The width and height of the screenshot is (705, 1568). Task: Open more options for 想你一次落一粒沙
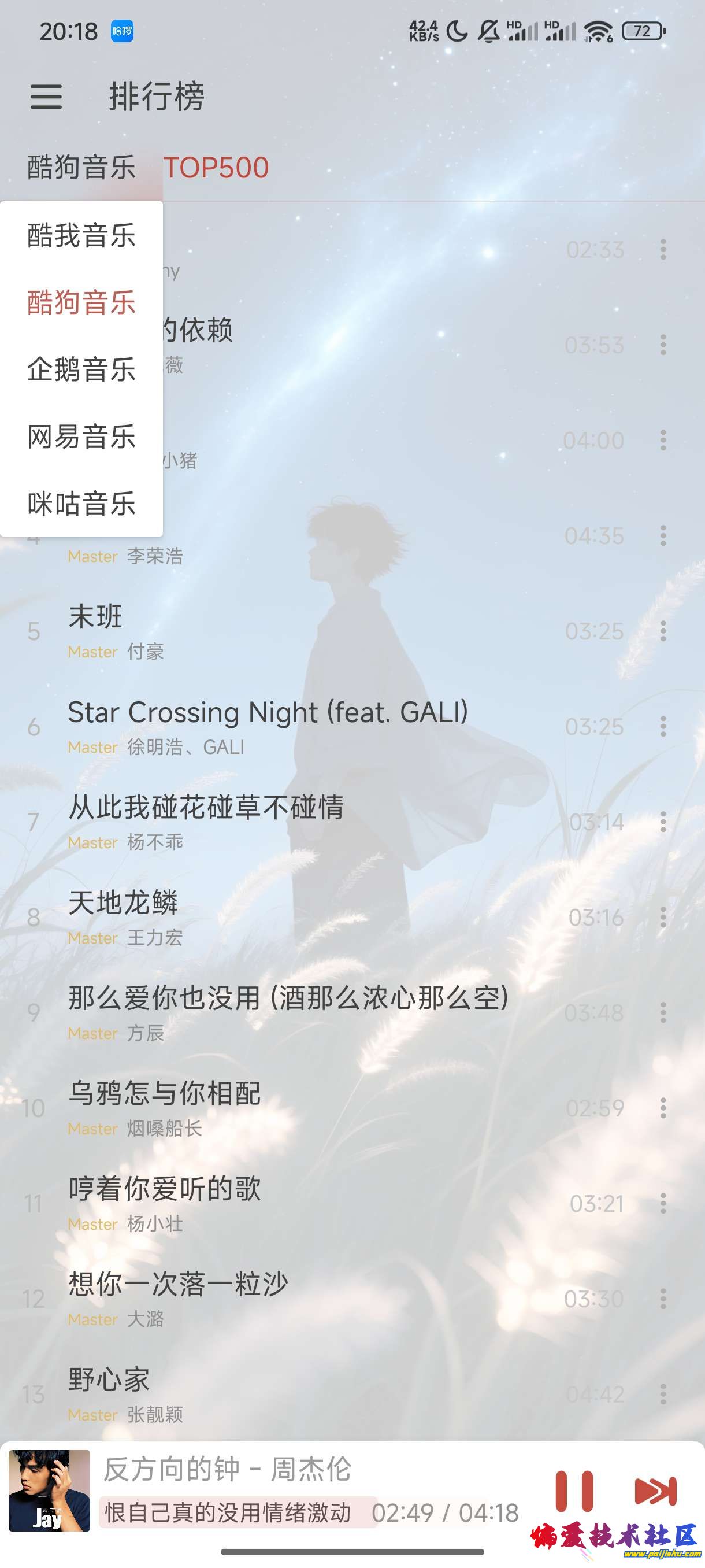663,1299
